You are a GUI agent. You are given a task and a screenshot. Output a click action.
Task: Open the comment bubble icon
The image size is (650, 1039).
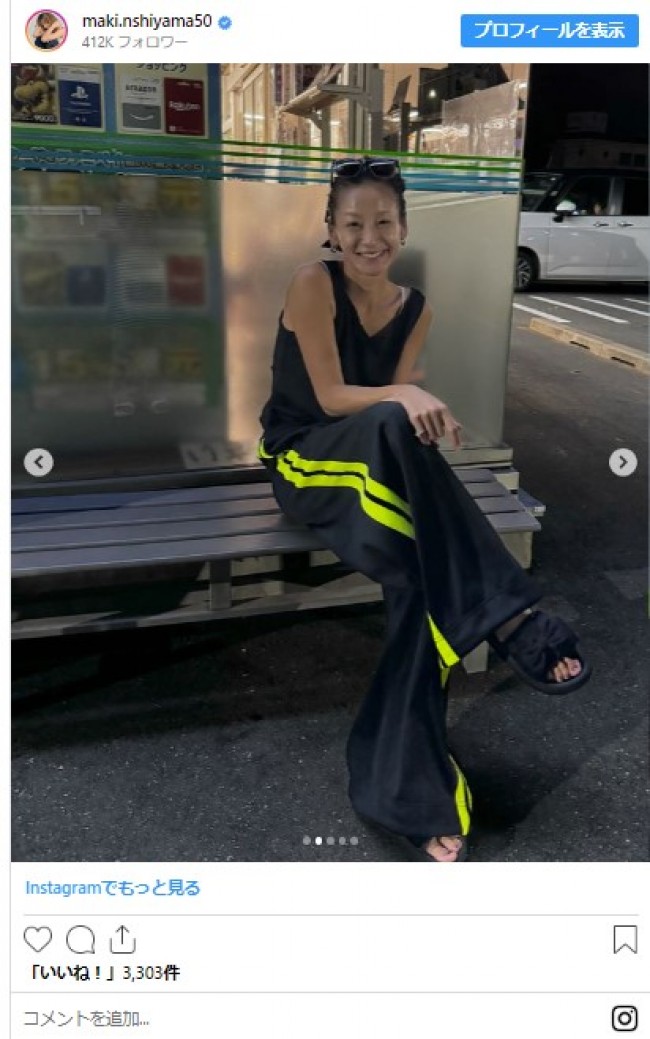tap(80, 939)
